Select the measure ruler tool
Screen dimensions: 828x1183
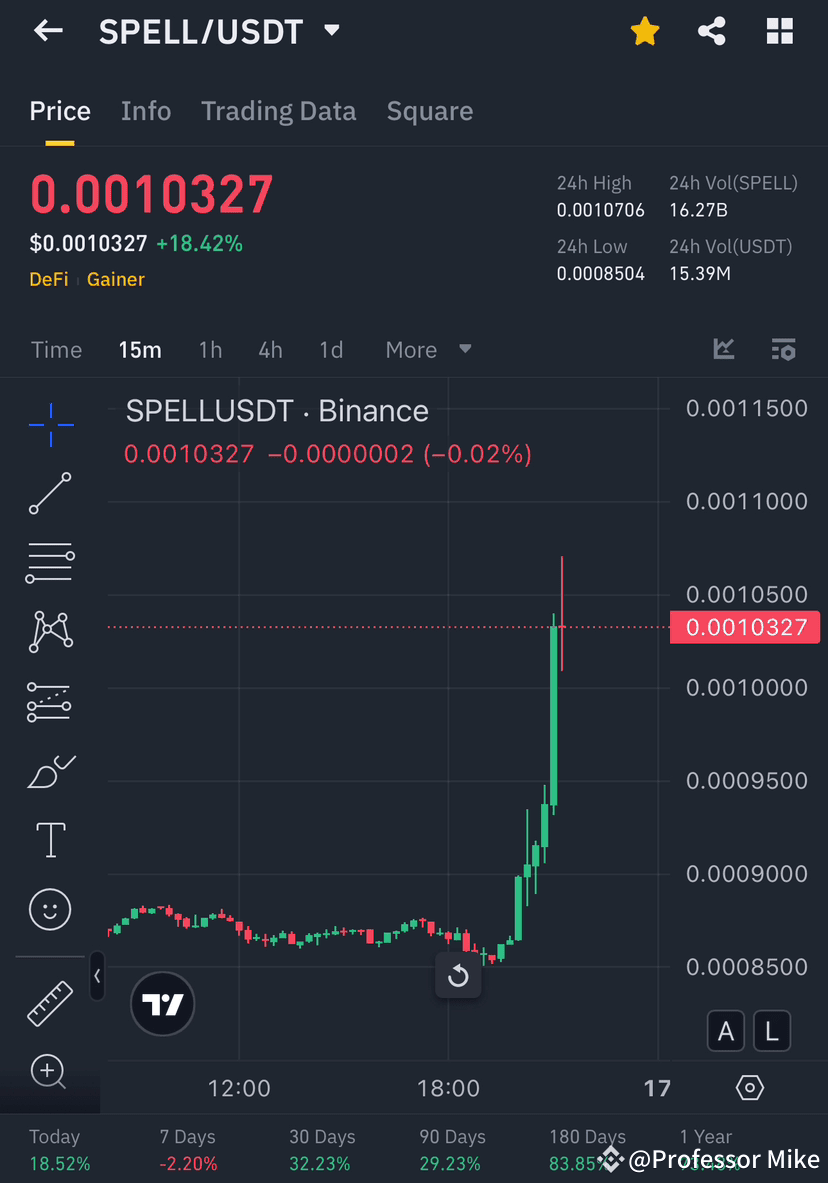[x=50, y=1001]
